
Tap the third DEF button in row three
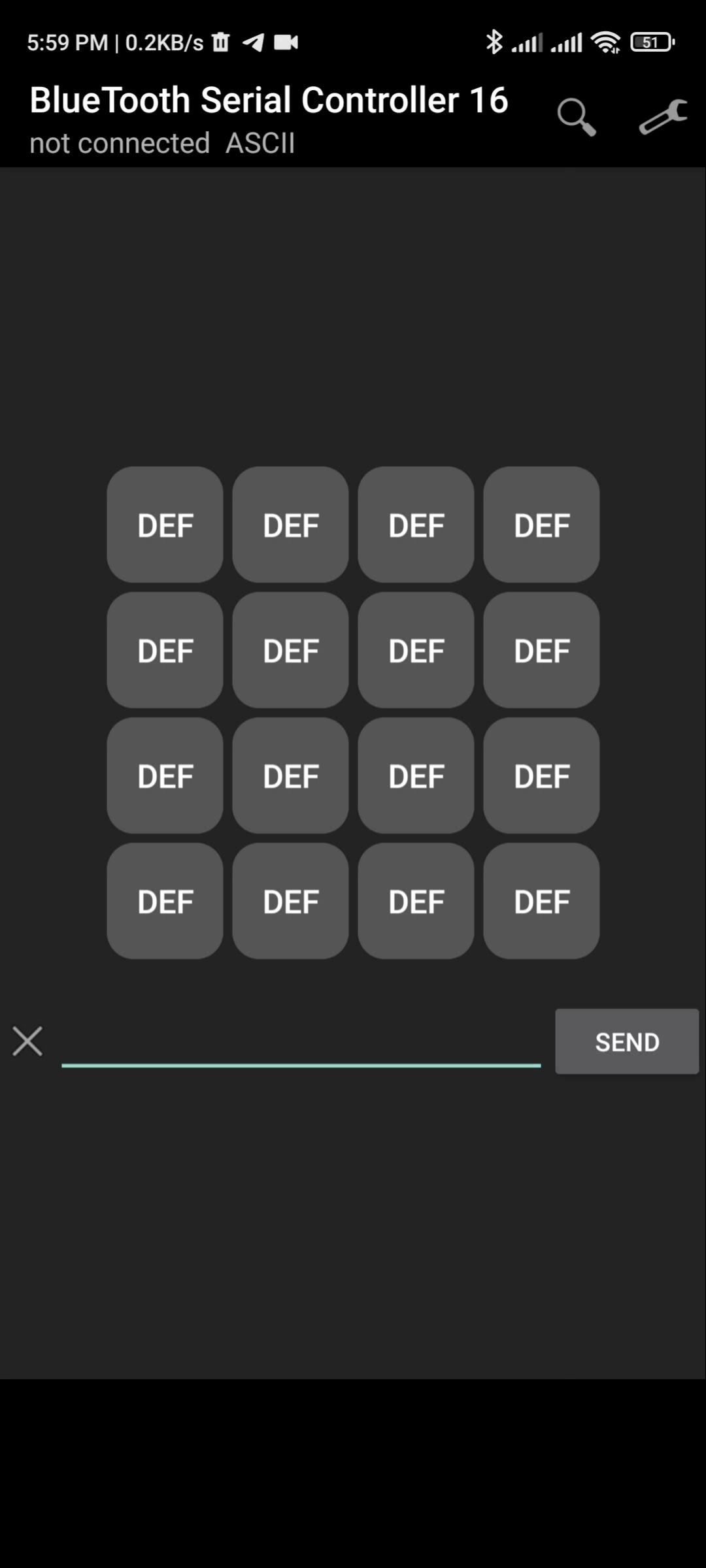[x=416, y=776]
